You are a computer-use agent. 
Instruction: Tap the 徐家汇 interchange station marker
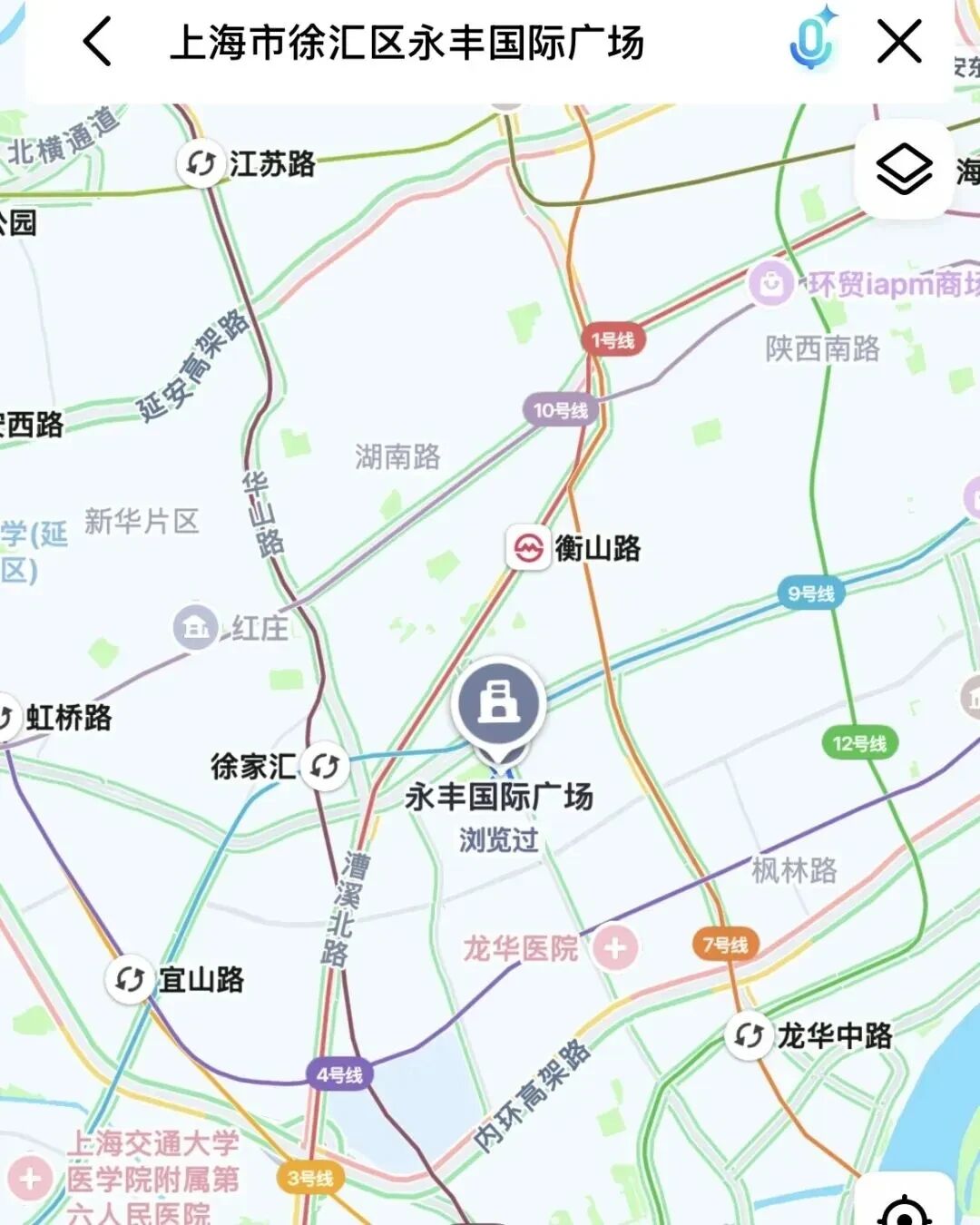coord(324,766)
